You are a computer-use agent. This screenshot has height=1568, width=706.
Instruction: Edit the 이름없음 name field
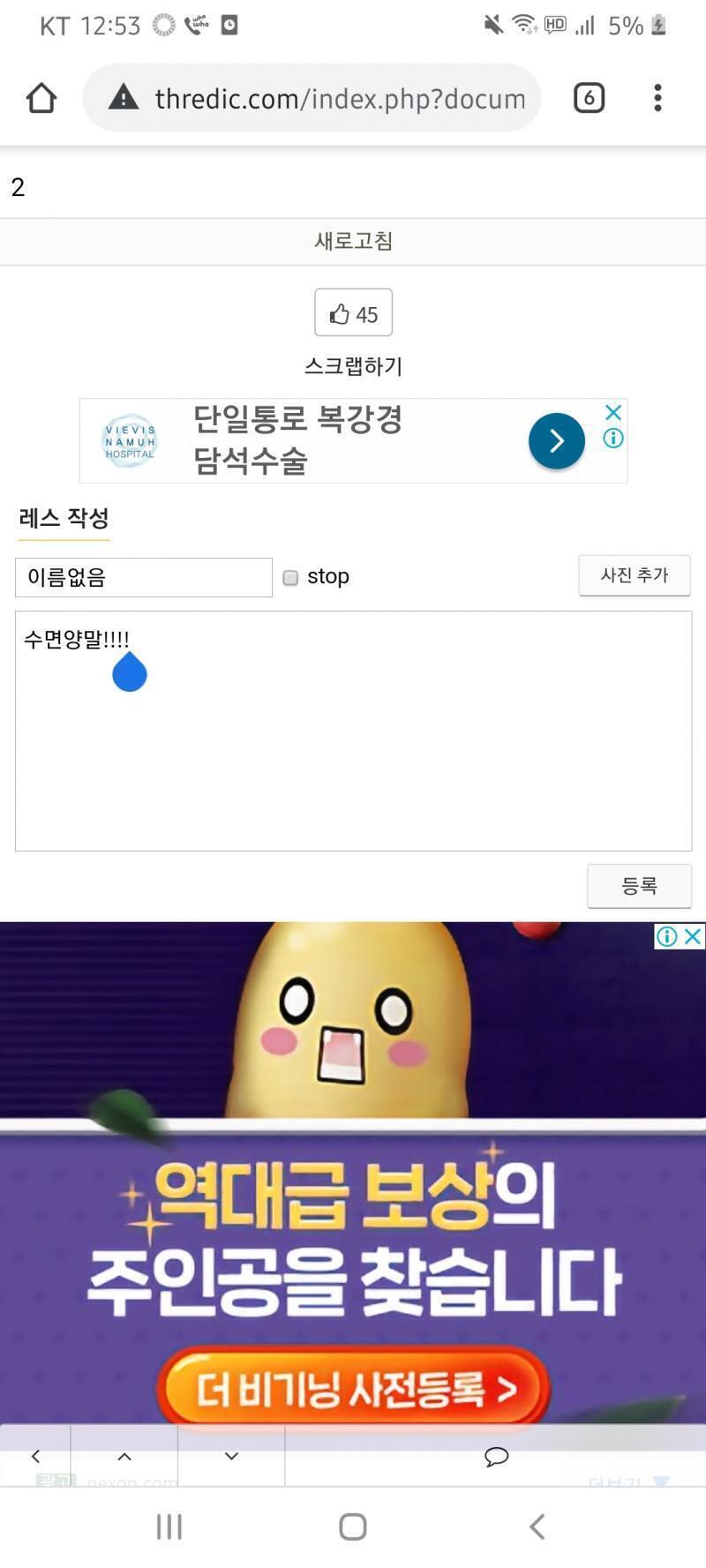click(144, 577)
